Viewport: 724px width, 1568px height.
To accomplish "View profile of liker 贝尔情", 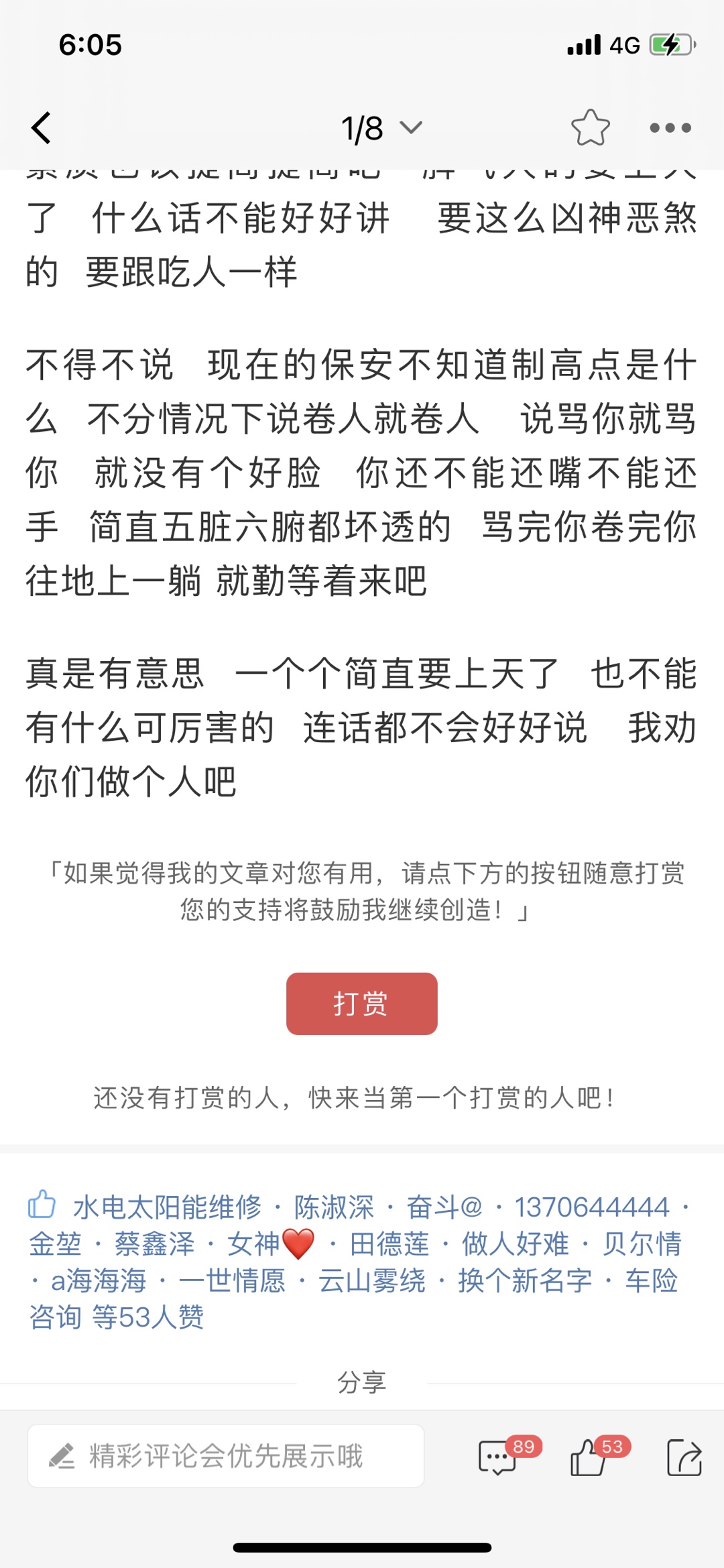I will click(x=642, y=1244).
